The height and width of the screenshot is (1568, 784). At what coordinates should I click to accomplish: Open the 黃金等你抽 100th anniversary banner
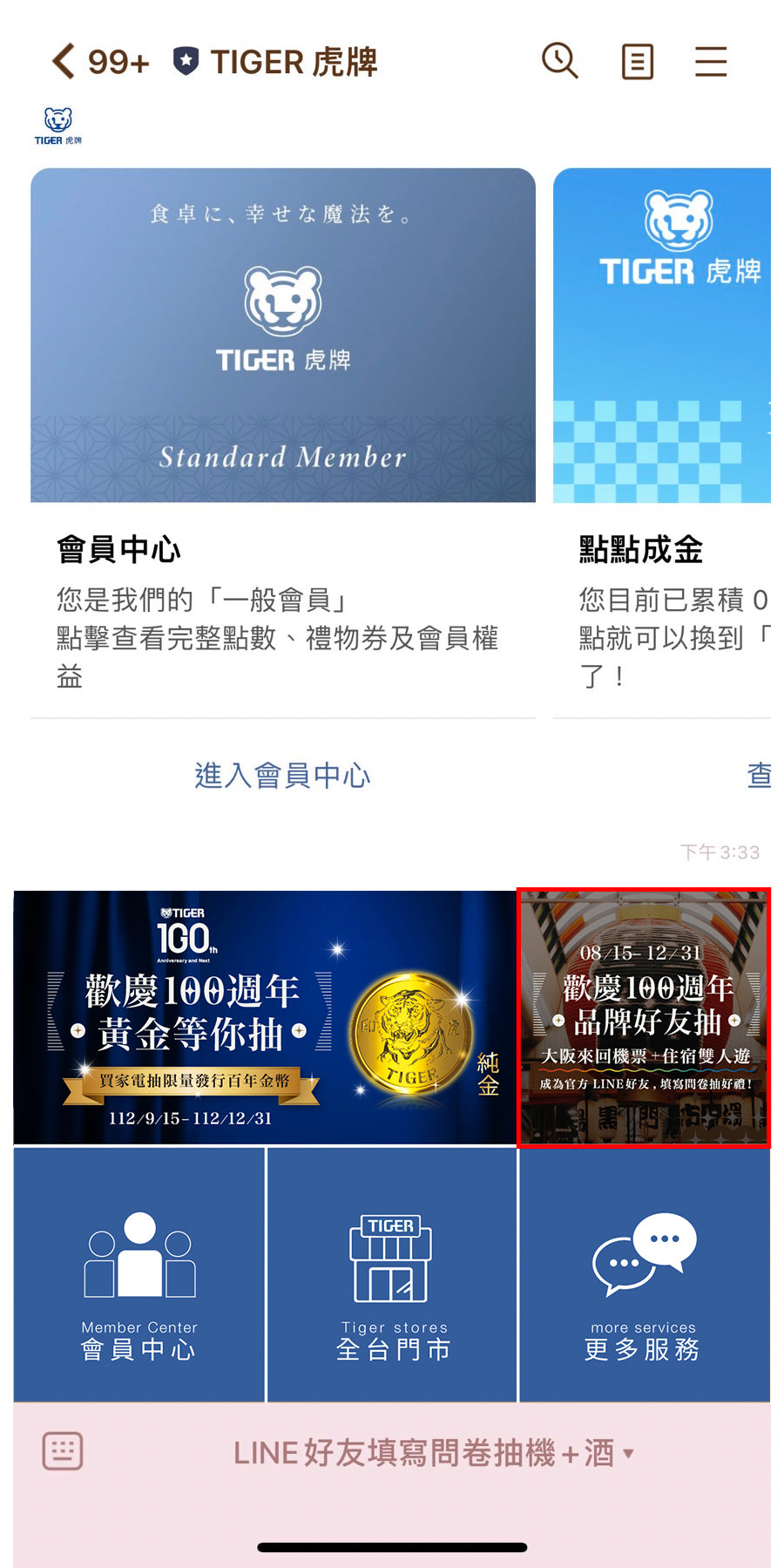point(265,1016)
